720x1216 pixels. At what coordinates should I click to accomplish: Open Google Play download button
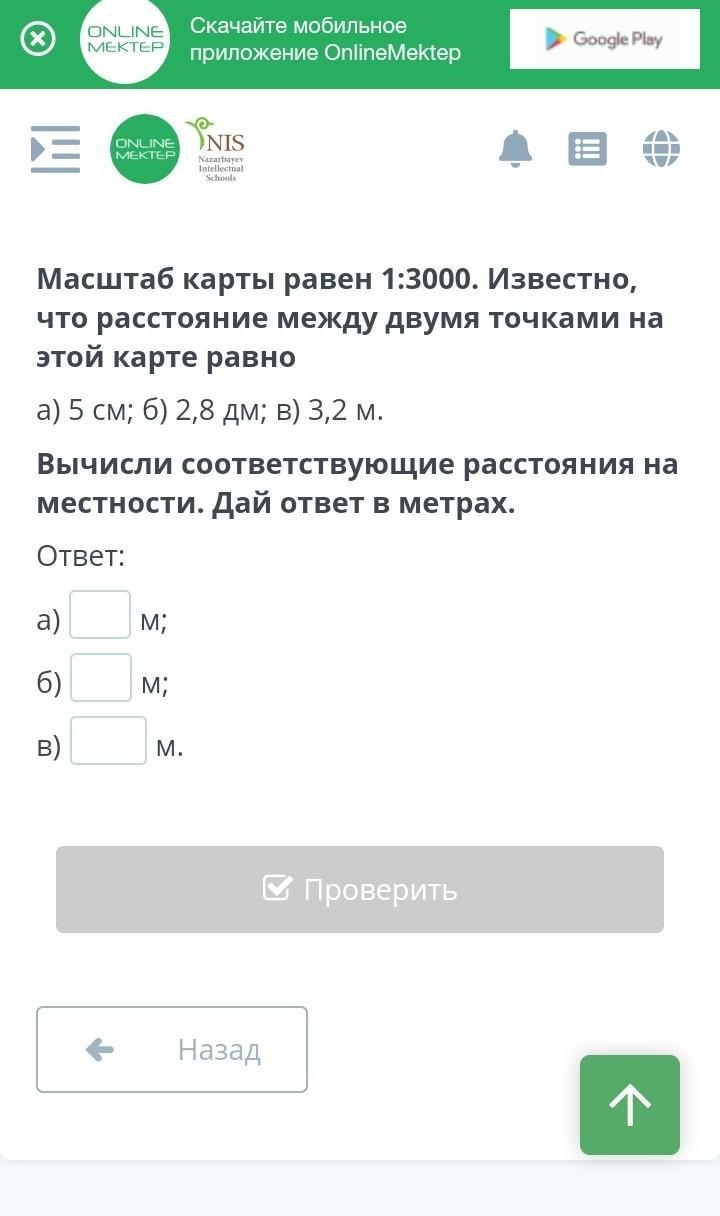(605, 39)
